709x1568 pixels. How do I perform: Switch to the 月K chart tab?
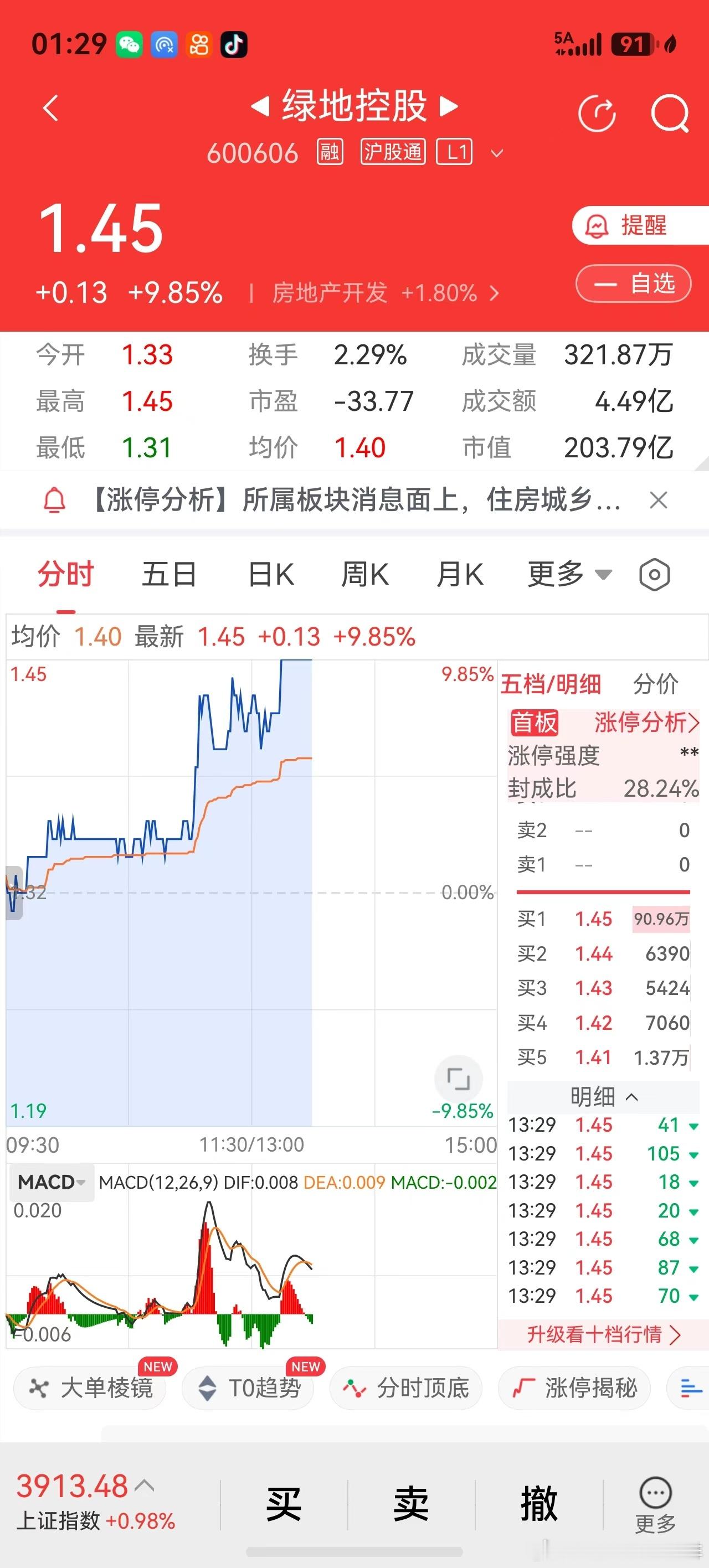point(460,575)
